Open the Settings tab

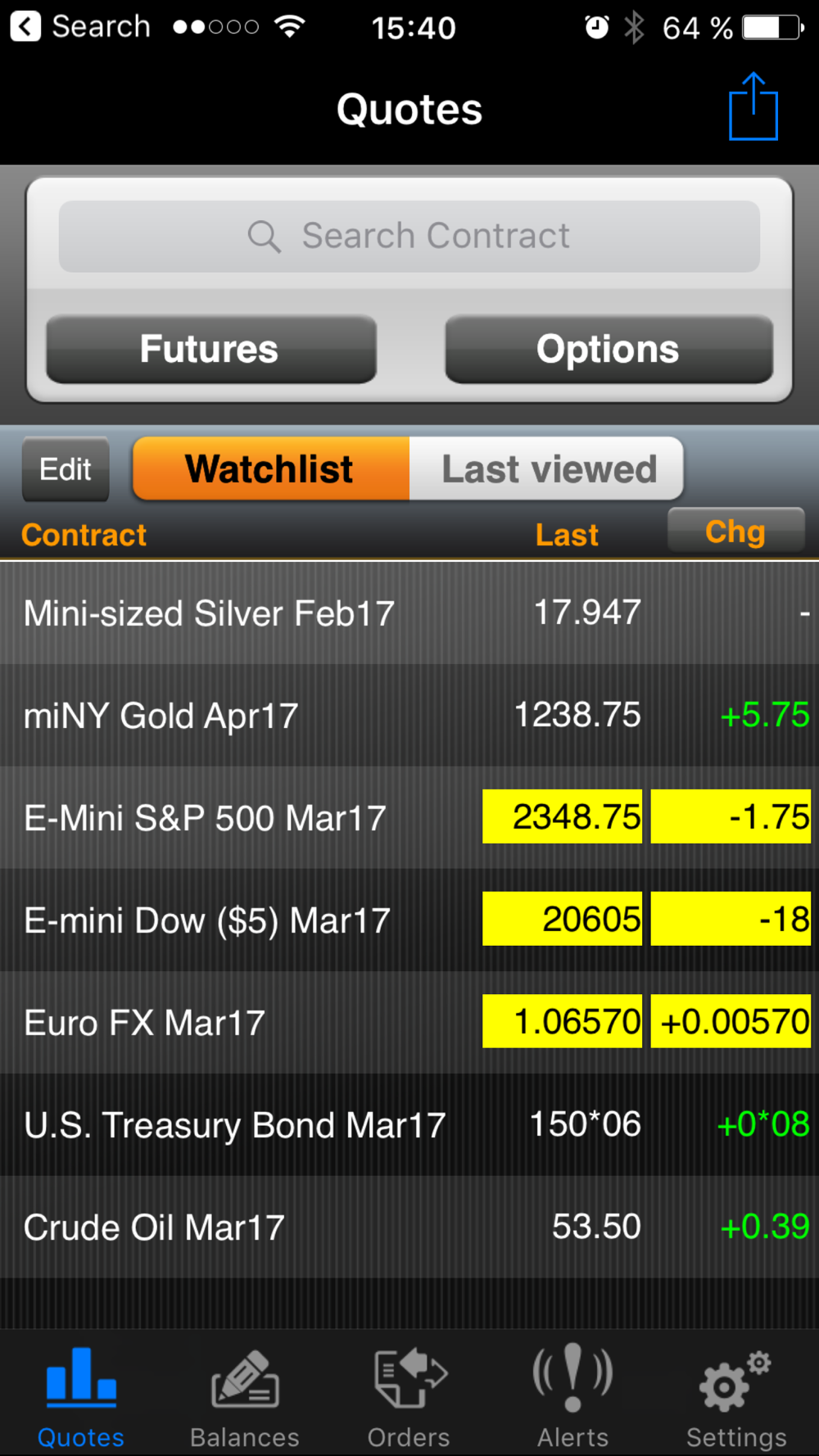click(x=735, y=1397)
